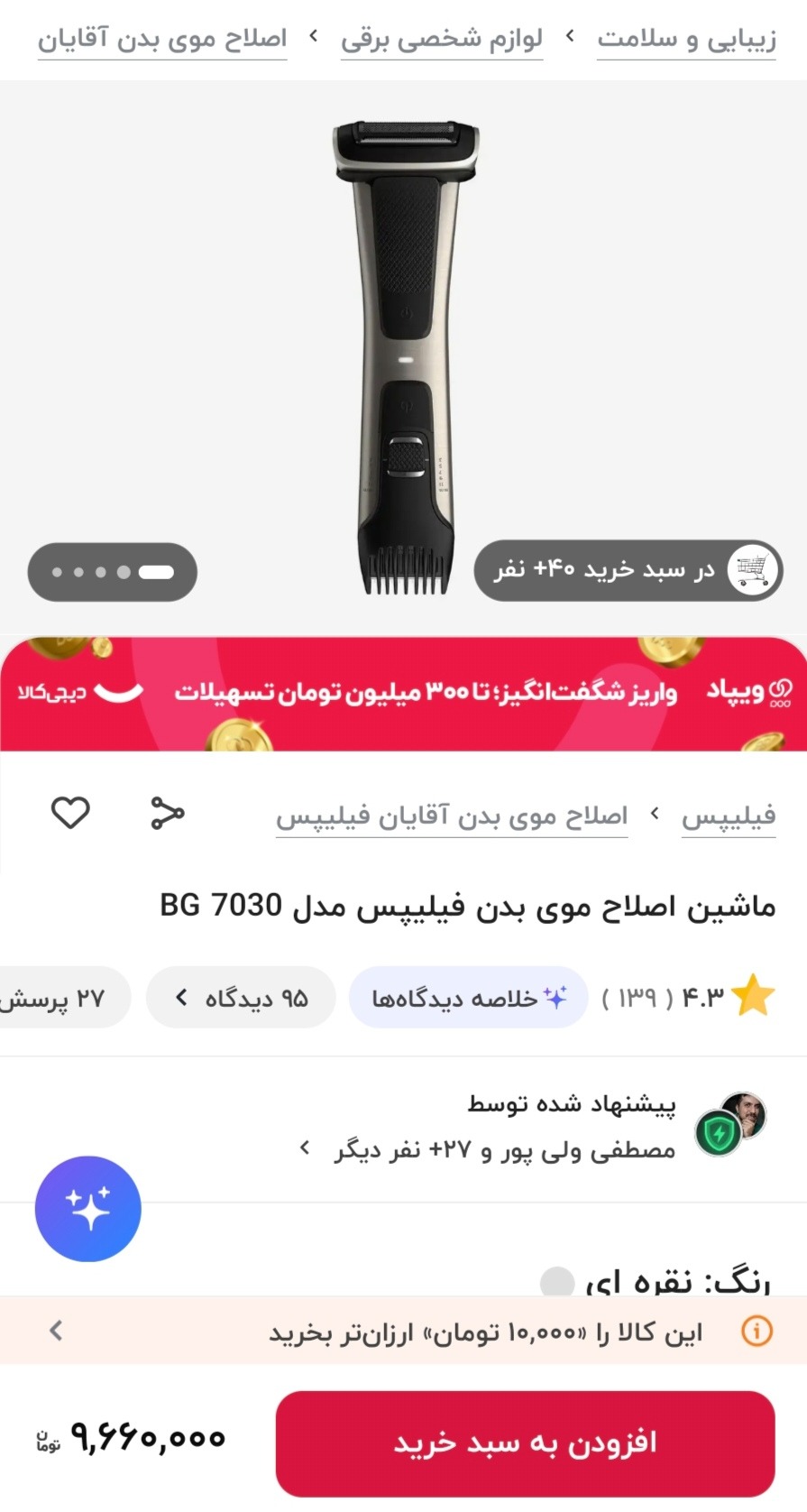Select the نقره ای color swatch
Image resolution: width=807 pixels, height=1512 pixels.
tap(556, 1280)
